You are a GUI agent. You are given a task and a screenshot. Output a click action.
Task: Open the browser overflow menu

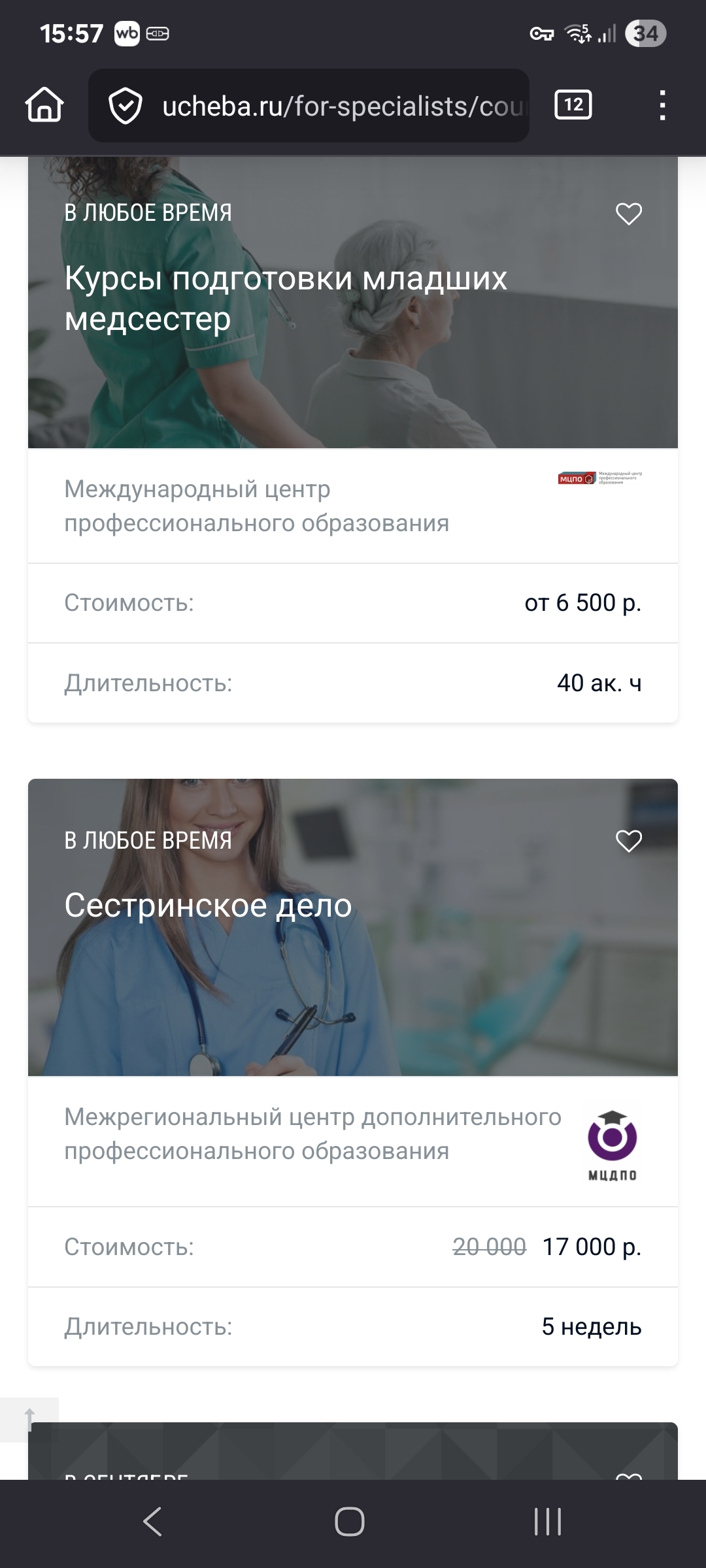[662, 105]
